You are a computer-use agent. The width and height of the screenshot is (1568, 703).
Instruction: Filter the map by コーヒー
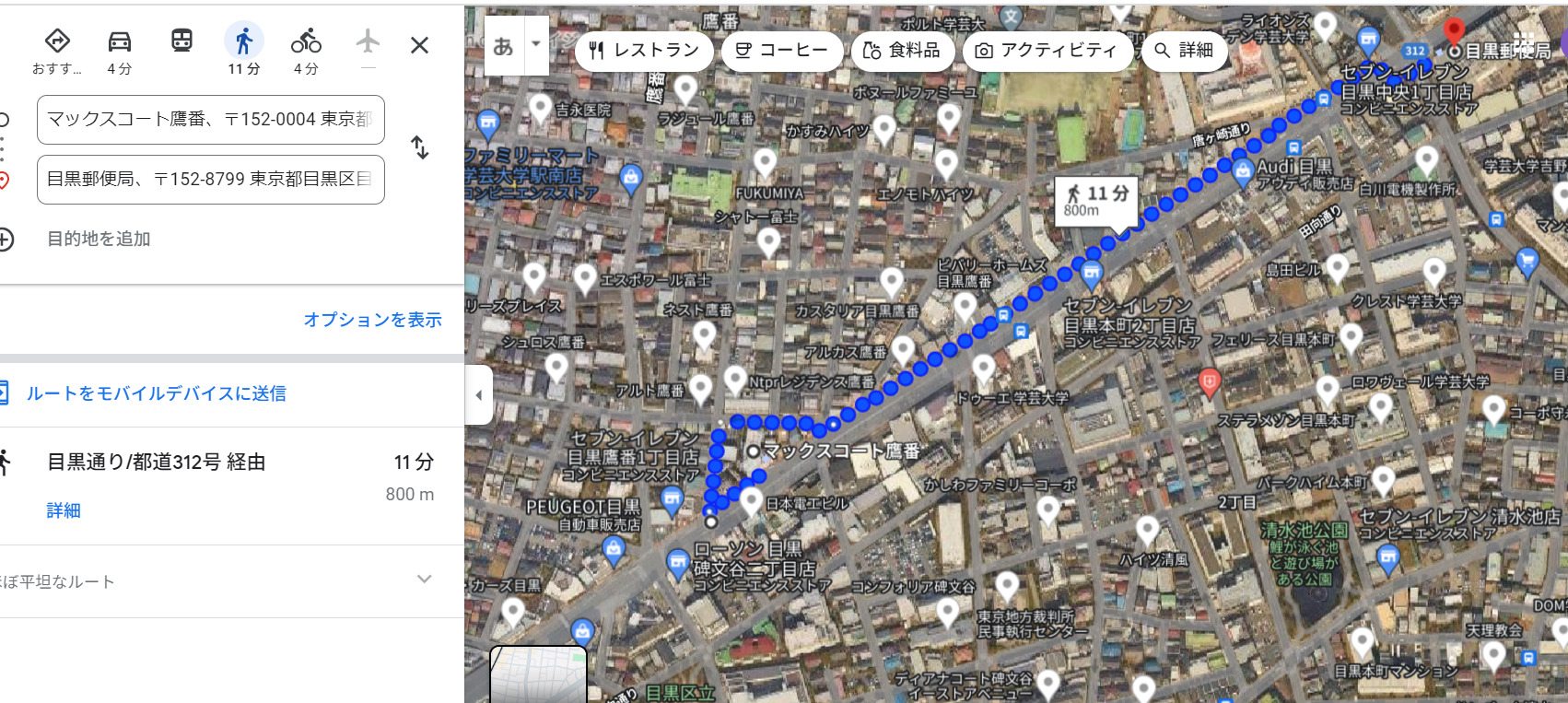(782, 51)
